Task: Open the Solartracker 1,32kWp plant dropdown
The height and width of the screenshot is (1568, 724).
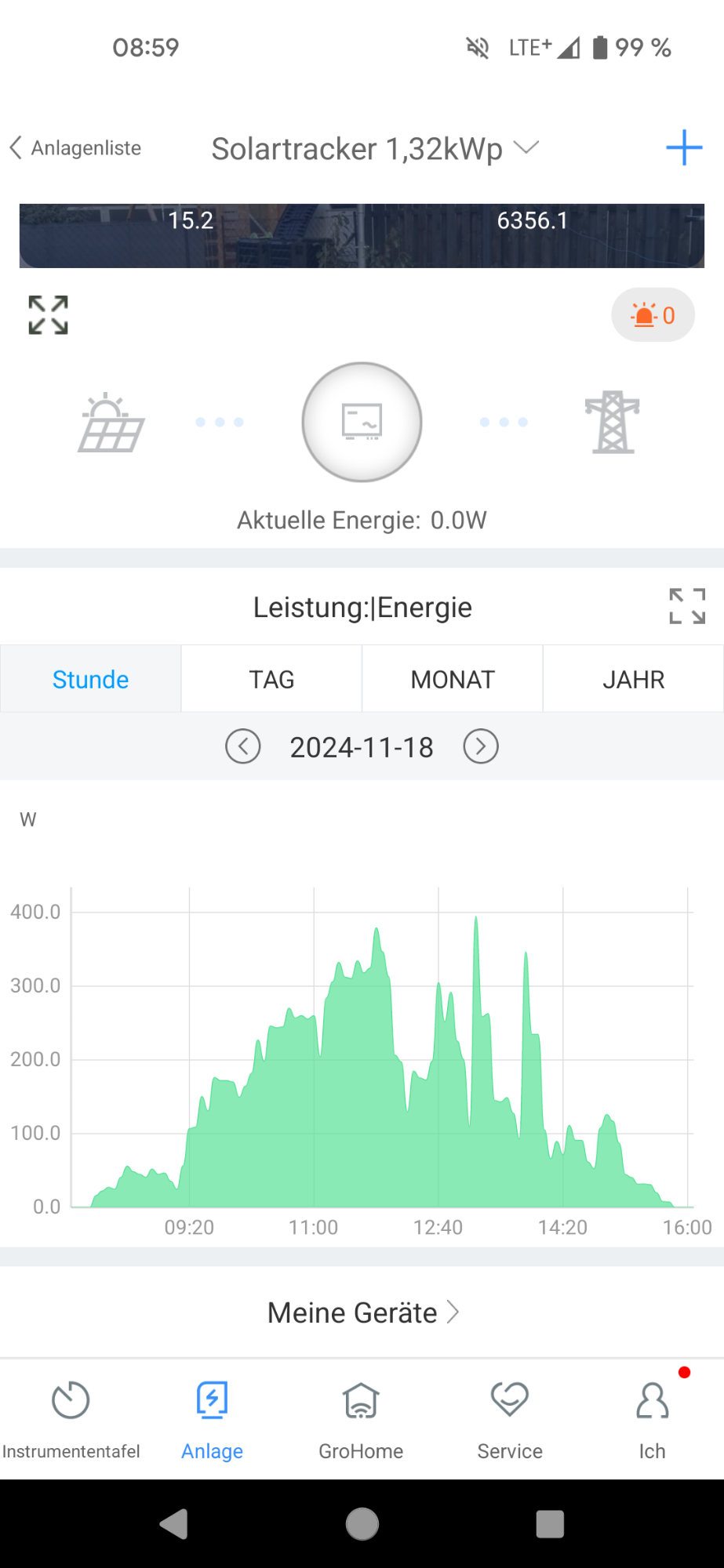Action: (375, 148)
